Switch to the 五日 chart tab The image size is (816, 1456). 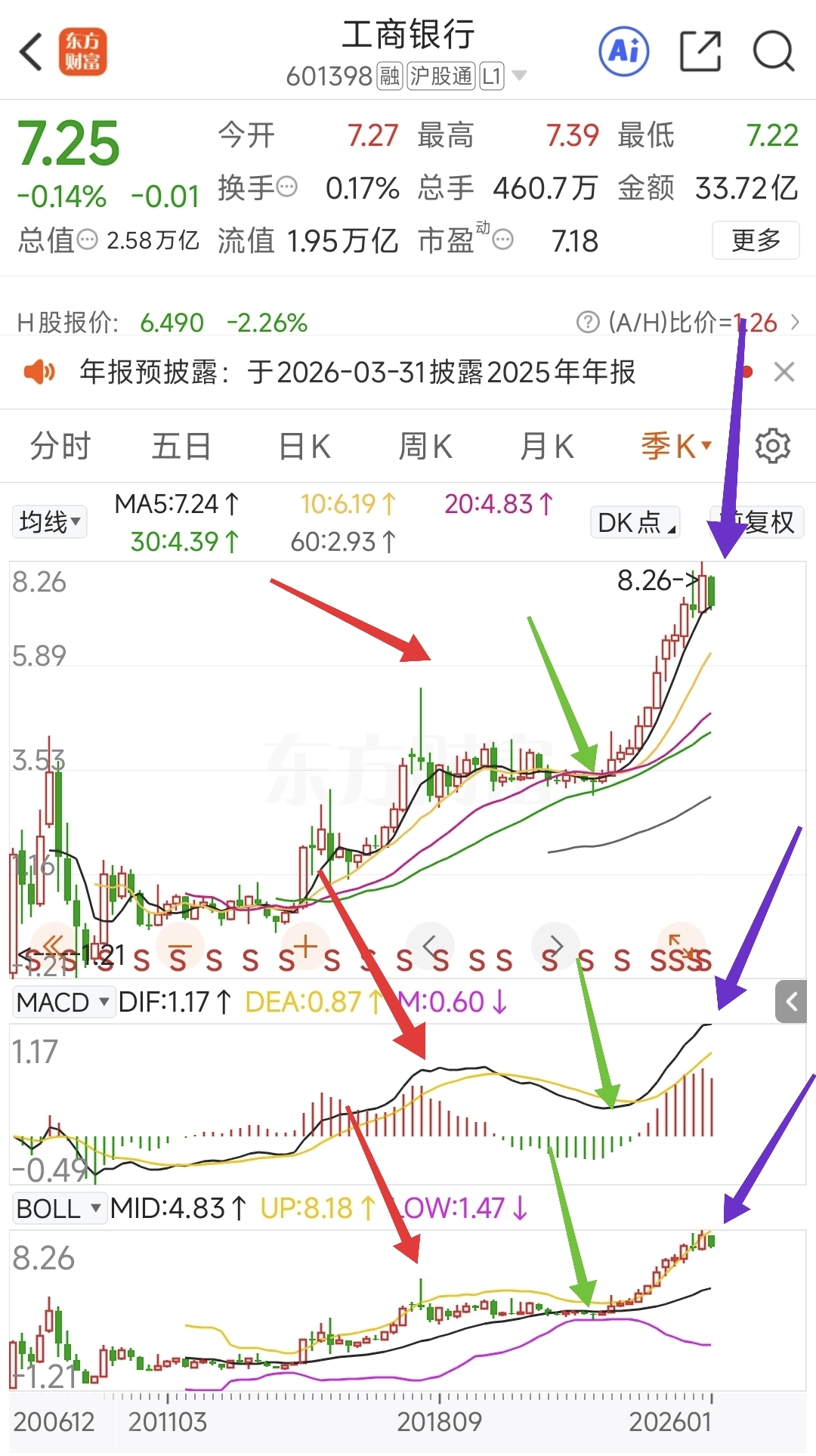pos(181,446)
